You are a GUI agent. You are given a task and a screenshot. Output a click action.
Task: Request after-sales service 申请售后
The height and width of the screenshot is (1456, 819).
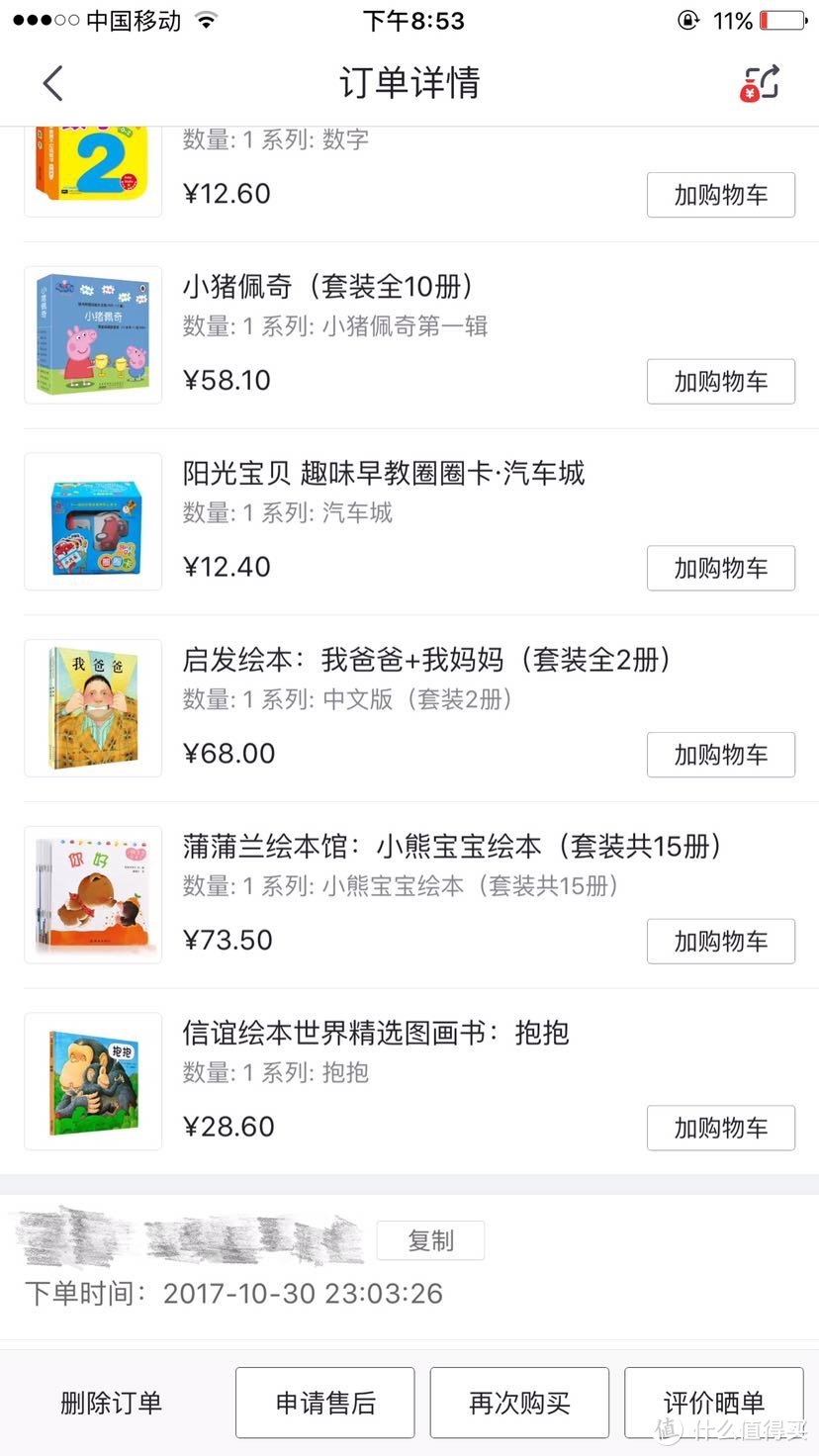click(x=324, y=1403)
